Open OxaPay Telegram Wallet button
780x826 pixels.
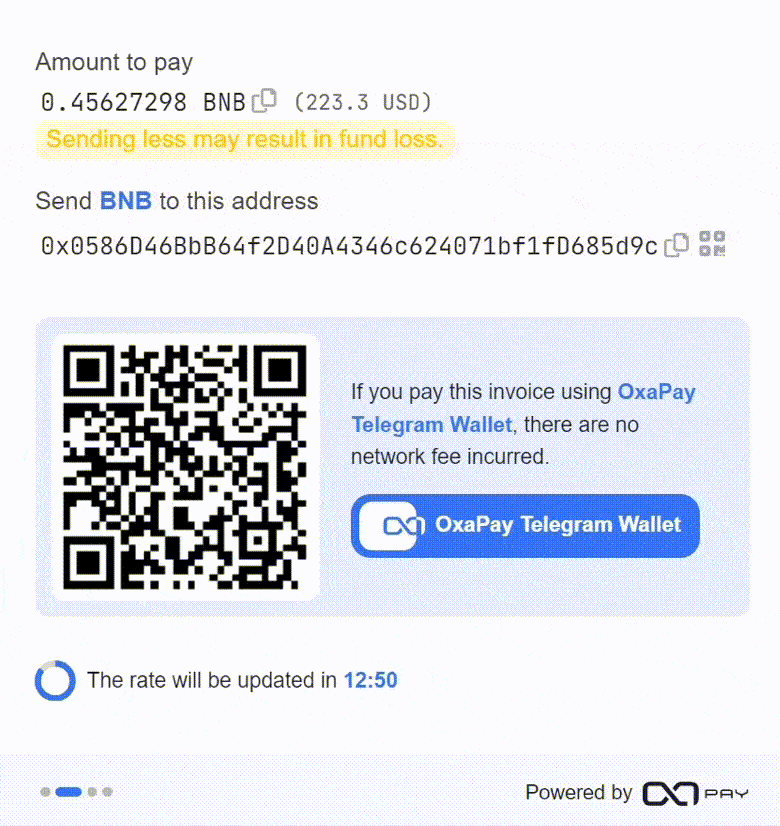click(525, 525)
